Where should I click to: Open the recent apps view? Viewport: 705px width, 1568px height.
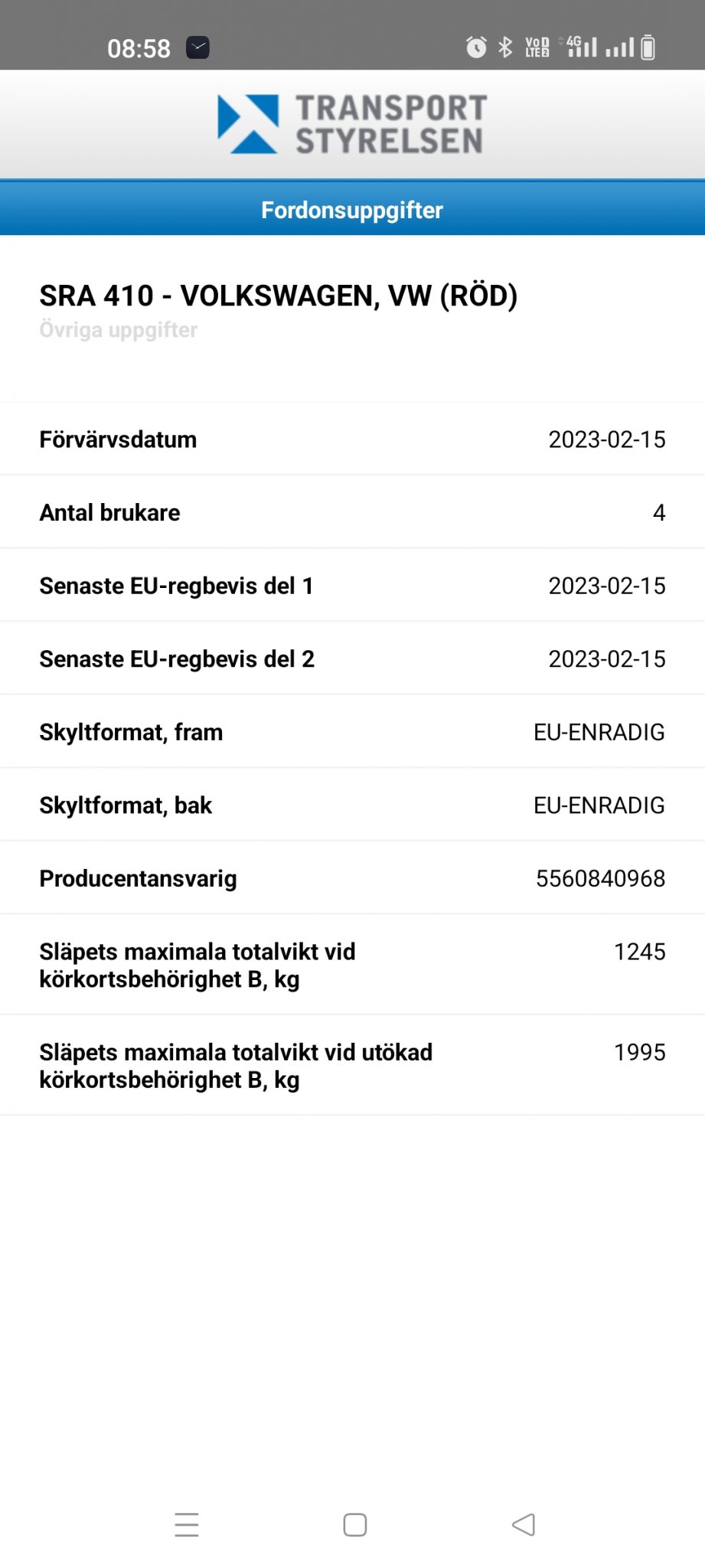[x=187, y=1524]
